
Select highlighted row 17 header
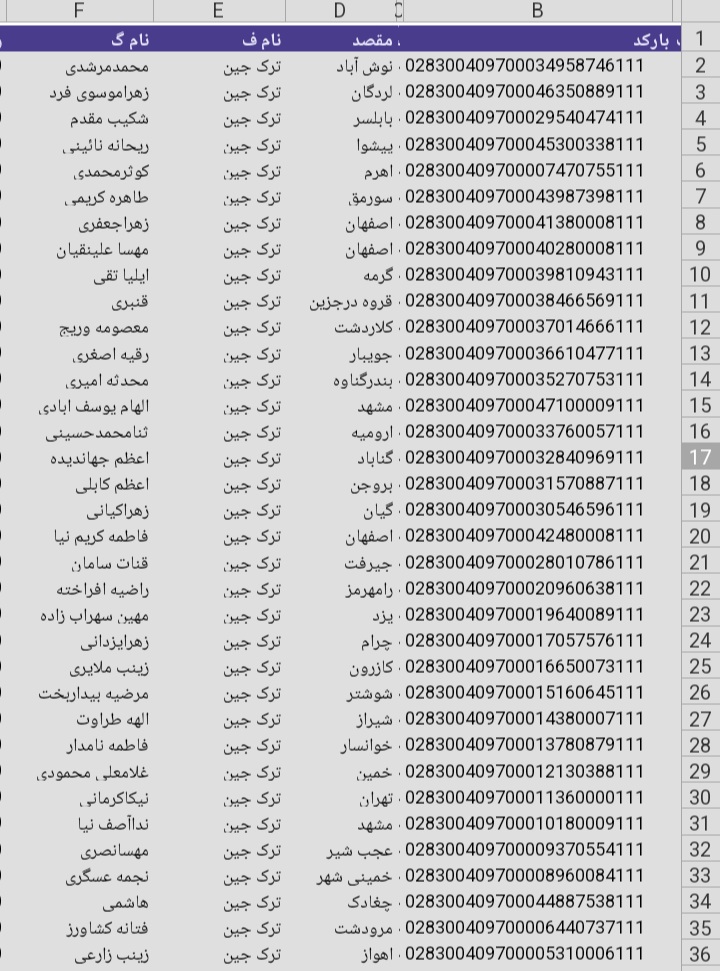pyautogui.click(x=700, y=457)
